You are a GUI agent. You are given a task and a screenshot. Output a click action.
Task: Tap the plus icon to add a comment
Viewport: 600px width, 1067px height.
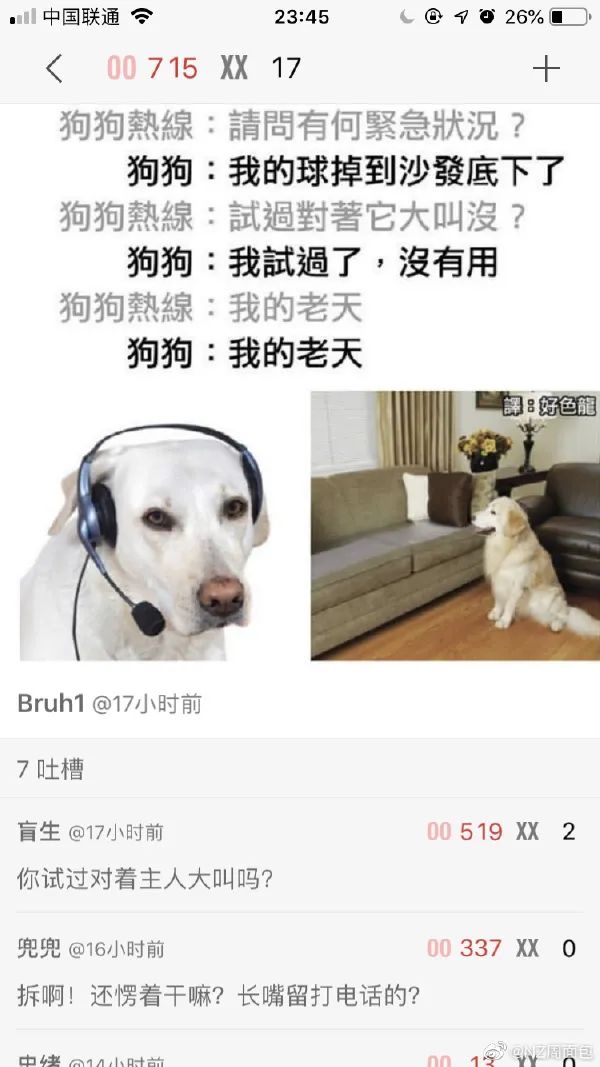(546, 69)
